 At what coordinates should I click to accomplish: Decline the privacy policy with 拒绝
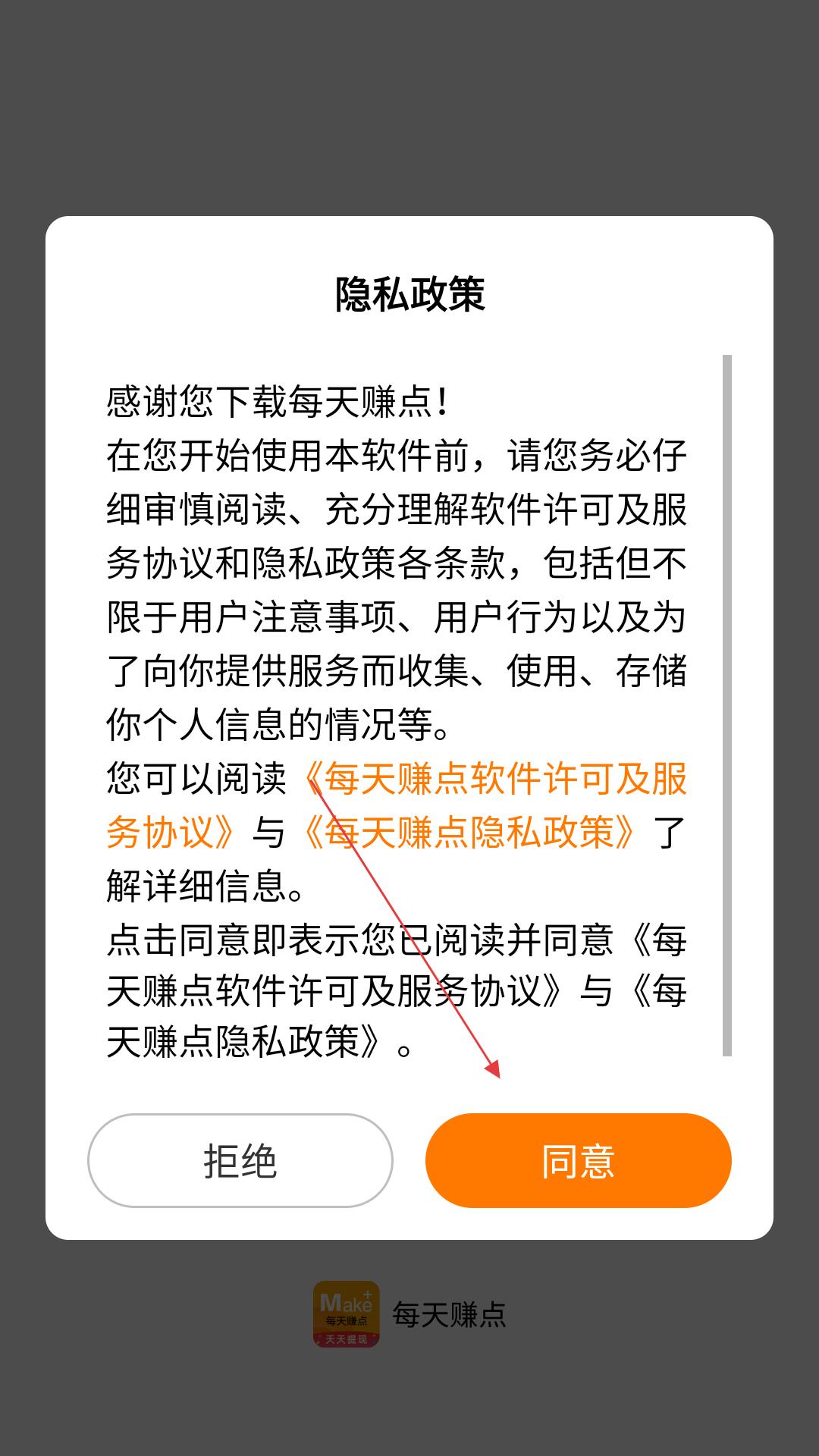(240, 1160)
